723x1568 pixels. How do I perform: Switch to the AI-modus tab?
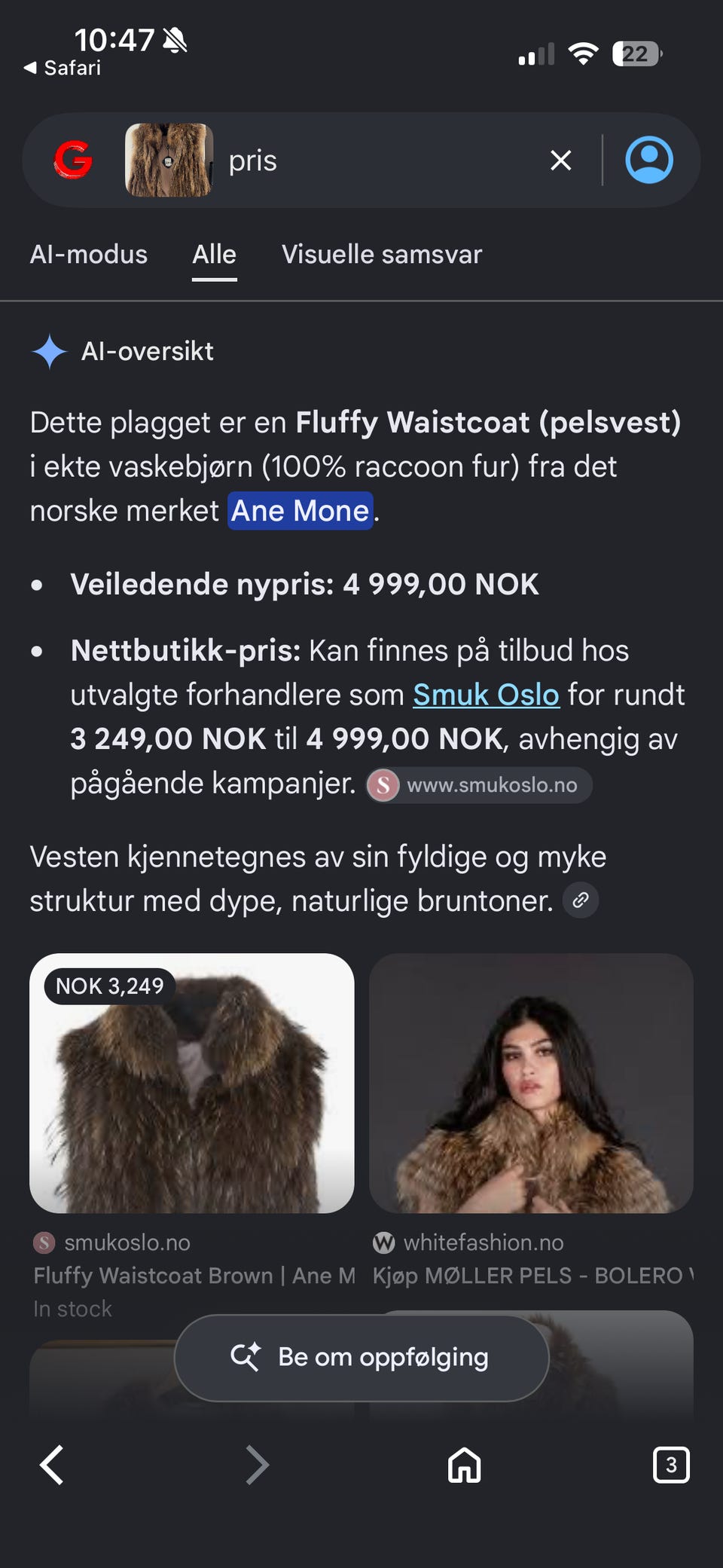pos(89,255)
